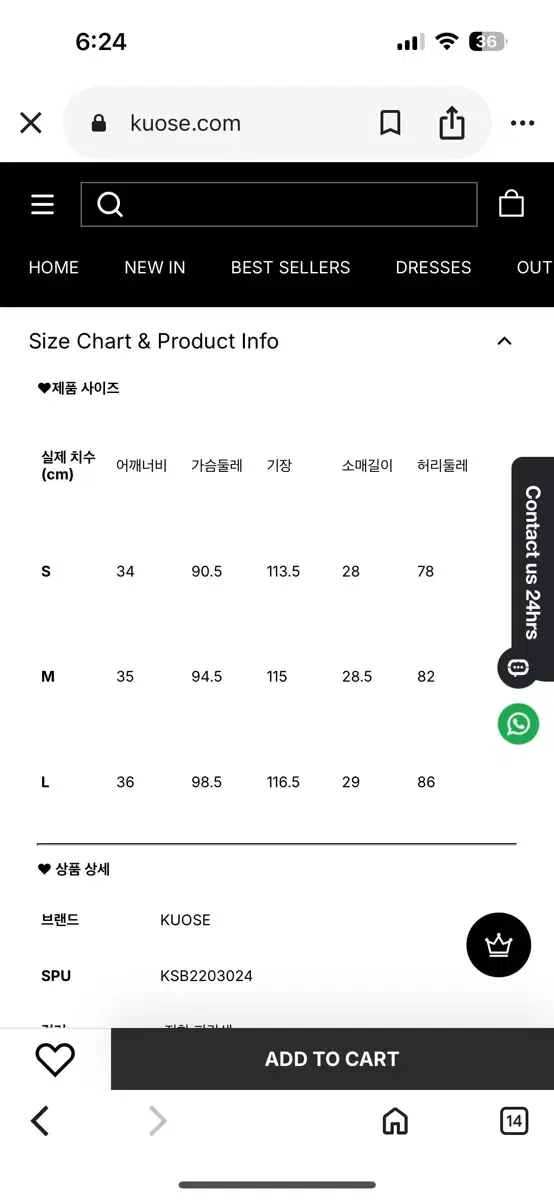
Task: Bookmark the kuose.com page
Action: coord(390,123)
